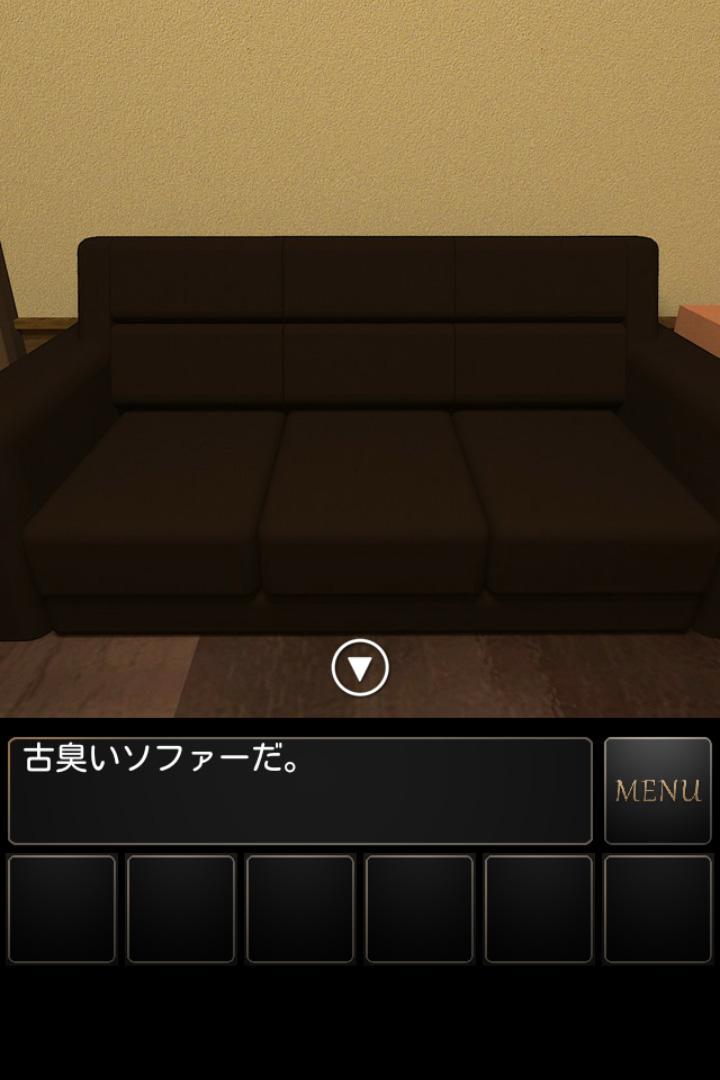Inspect the left sofa cushion
720x1080 pixels.
click(160, 500)
